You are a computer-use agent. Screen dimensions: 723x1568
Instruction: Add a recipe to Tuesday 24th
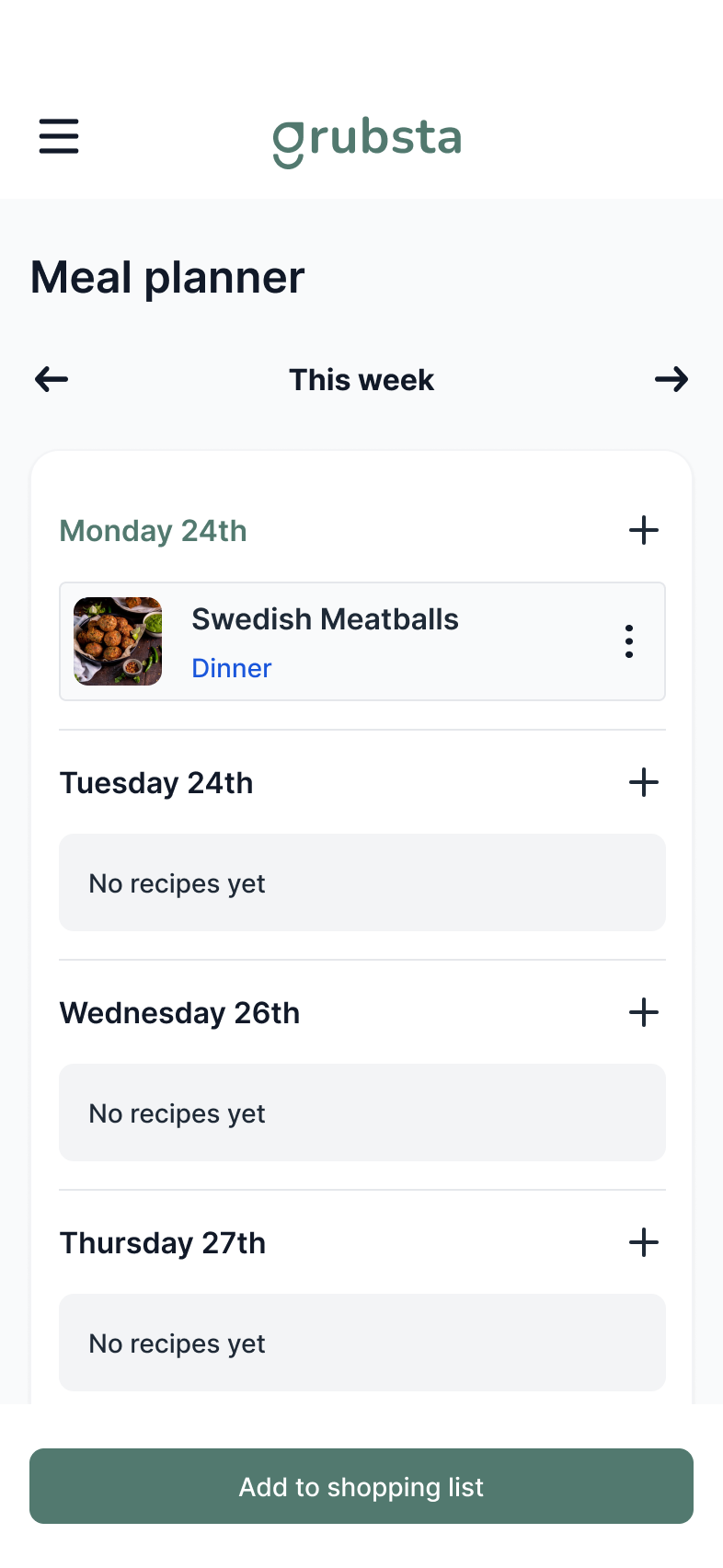tap(644, 782)
